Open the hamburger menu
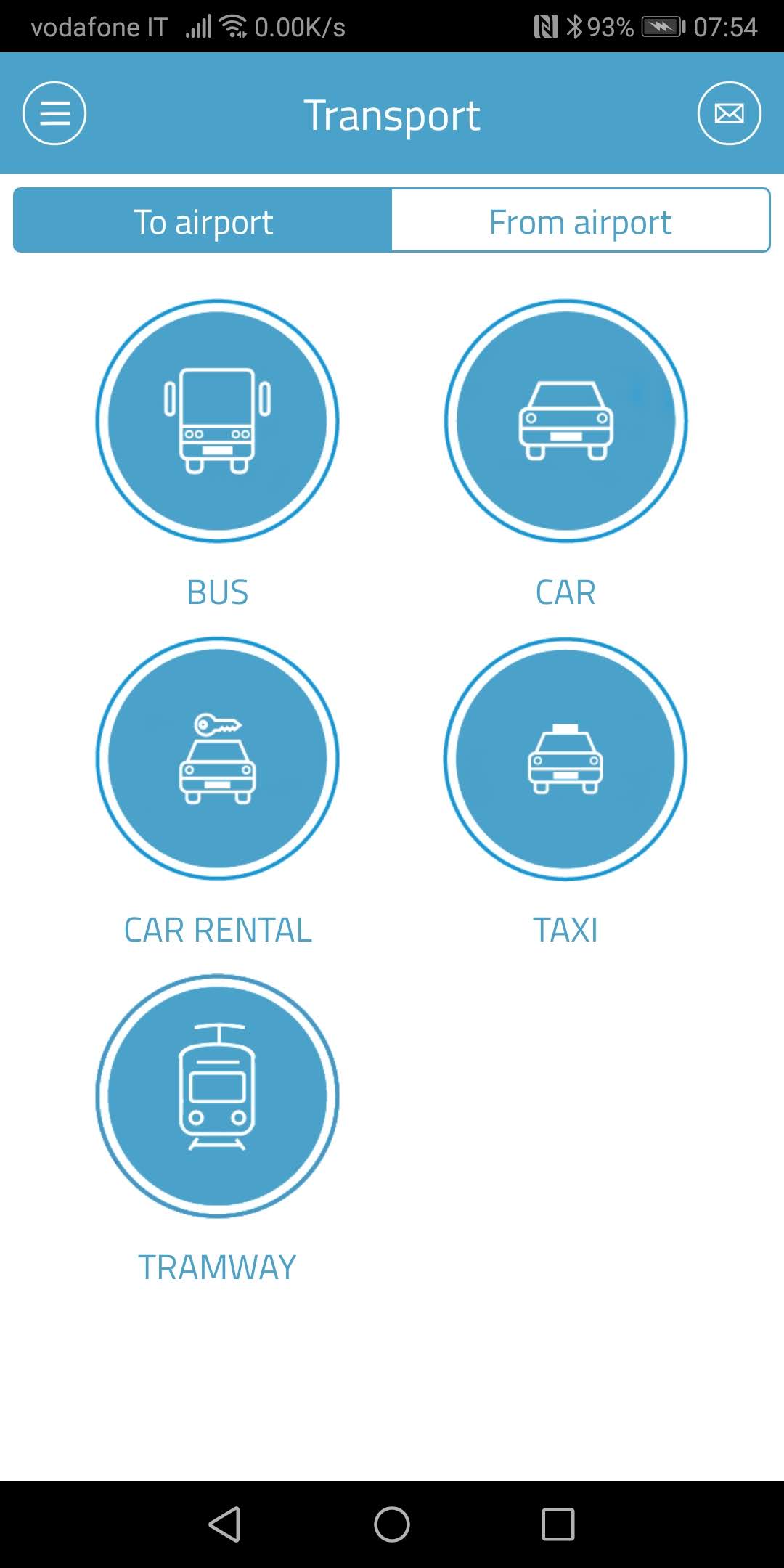 pos(54,113)
